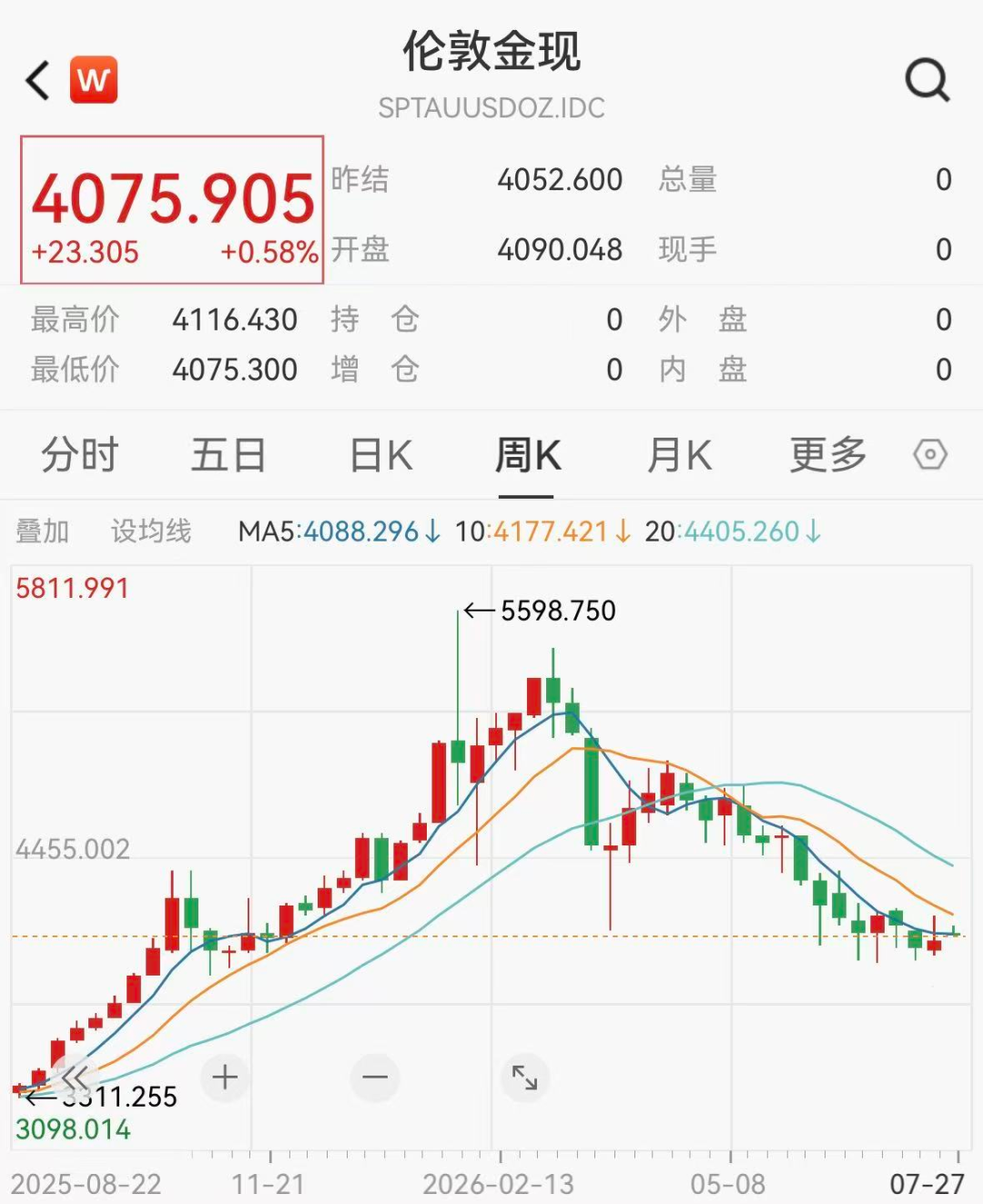Select the 周K chart tab
983x1204 pixels.
click(x=527, y=455)
